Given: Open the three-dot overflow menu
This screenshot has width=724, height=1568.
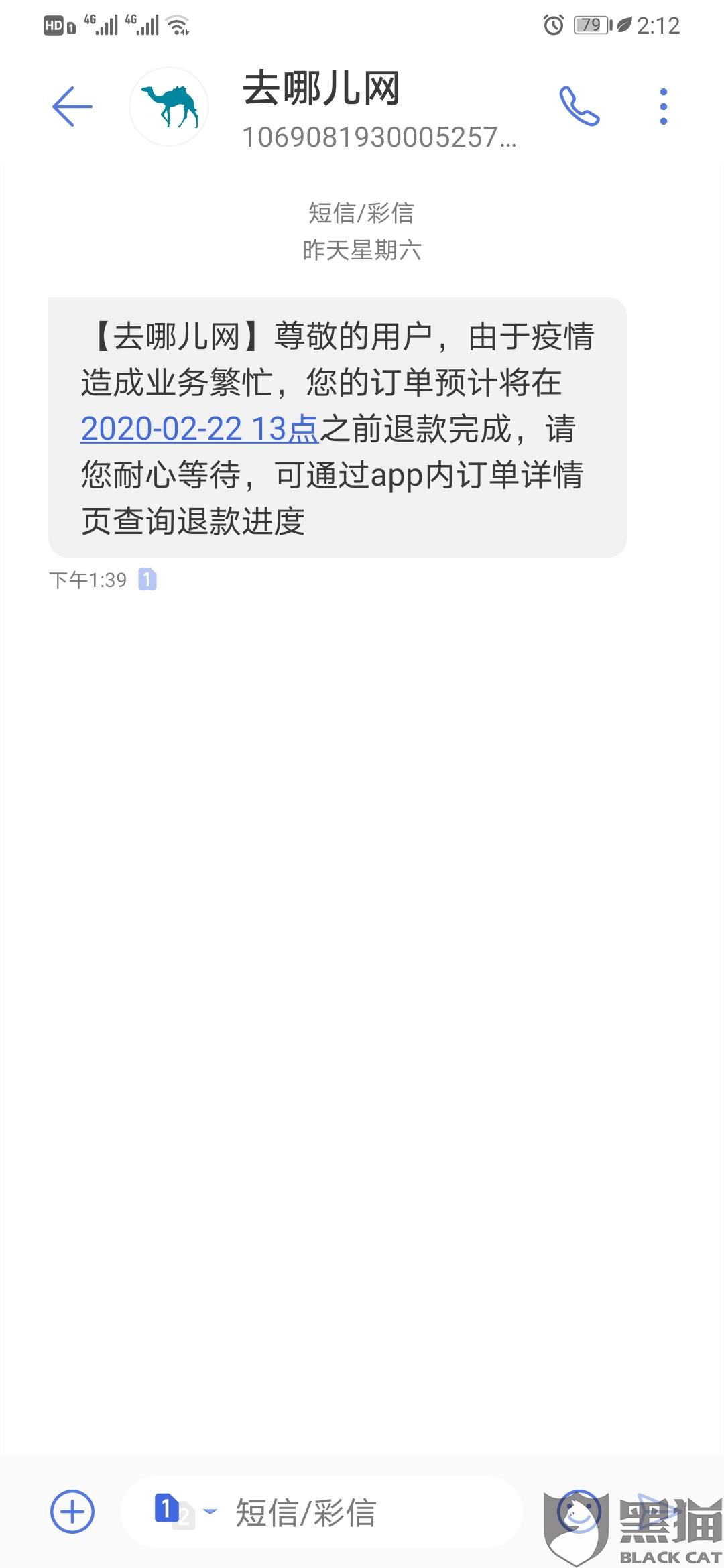Looking at the screenshot, I should click(663, 107).
